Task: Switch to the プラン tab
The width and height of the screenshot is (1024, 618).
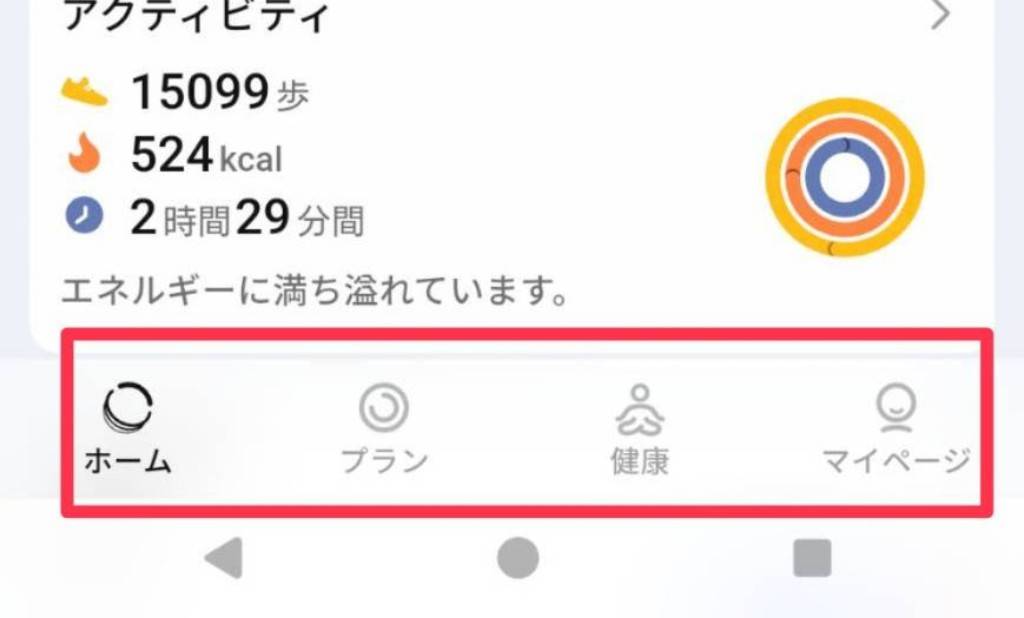Action: [x=384, y=430]
